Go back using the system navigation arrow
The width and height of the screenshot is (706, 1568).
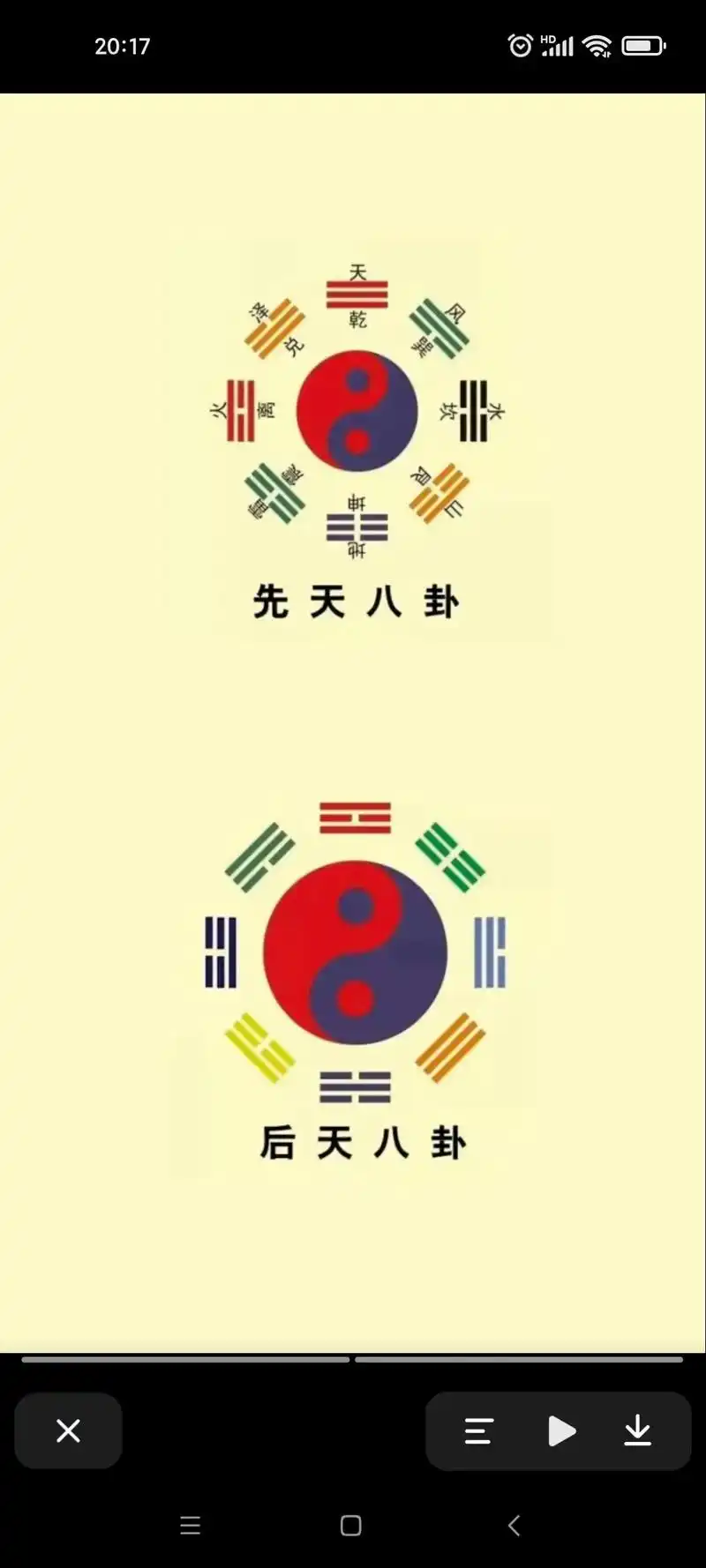point(514,1526)
